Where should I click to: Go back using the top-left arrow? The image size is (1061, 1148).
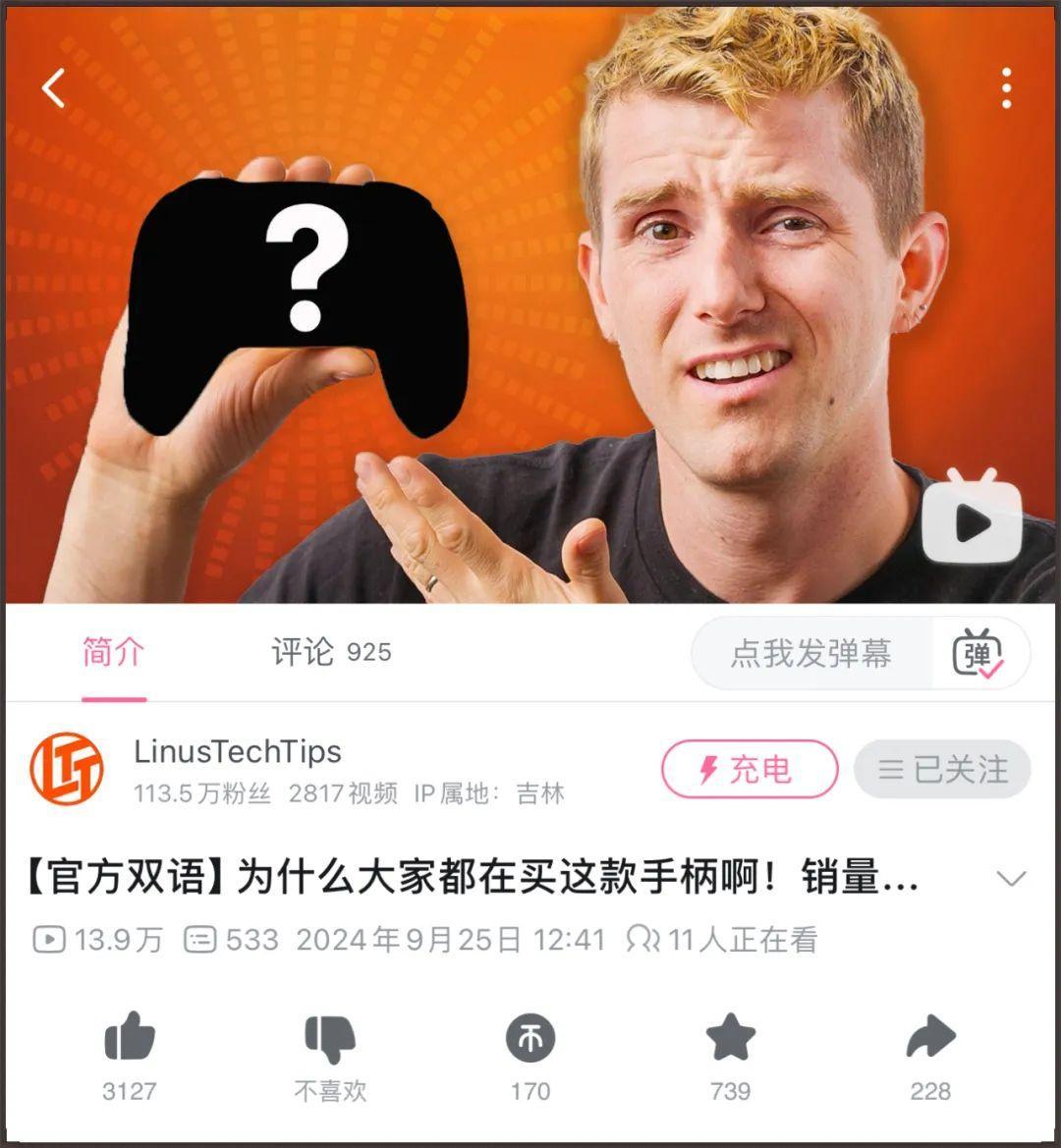(x=53, y=88)
